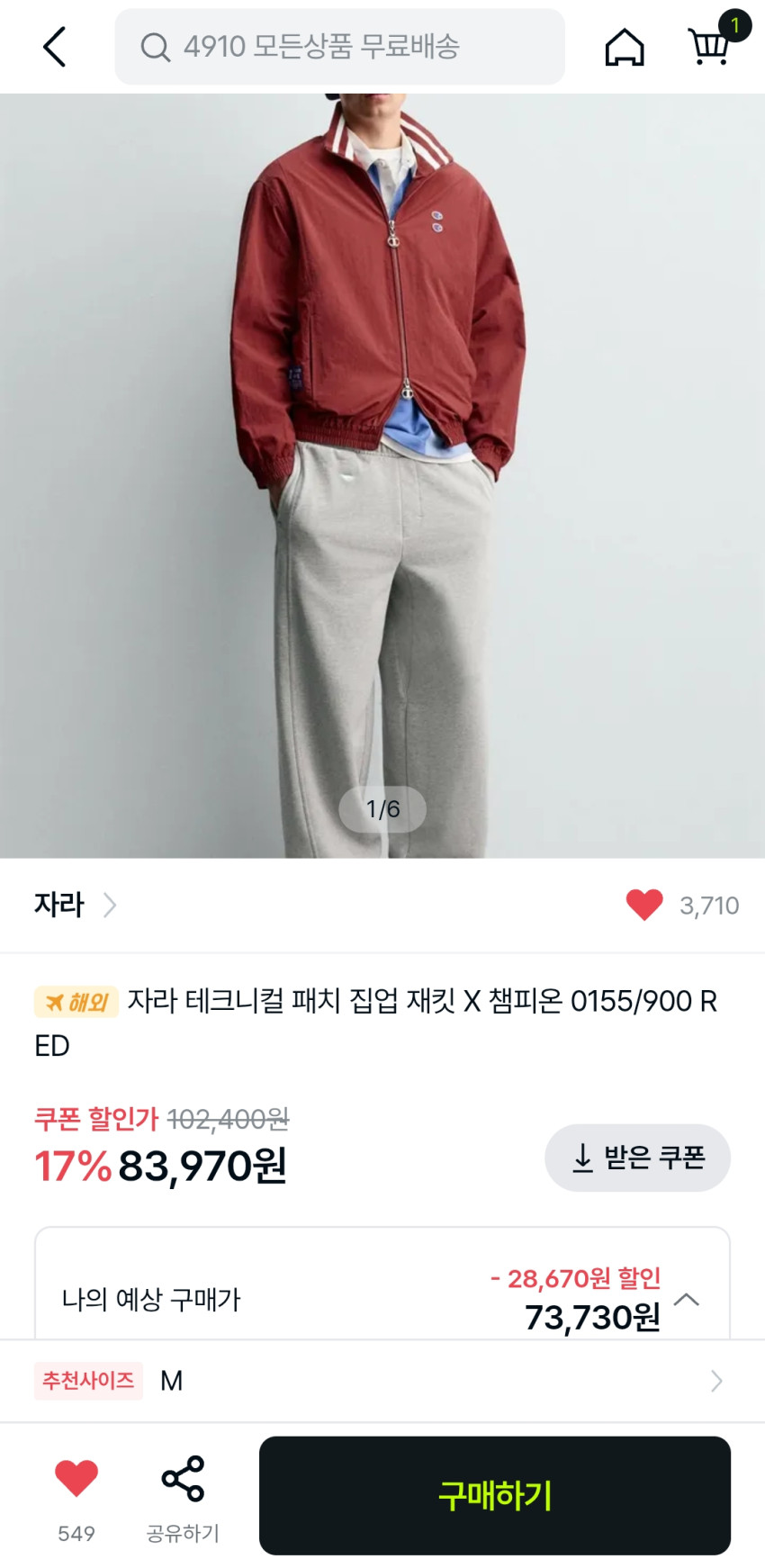Tap the 받은 쿠폰 button
This screenshot has width=765, height=1568.
[x=637, y=1158]
